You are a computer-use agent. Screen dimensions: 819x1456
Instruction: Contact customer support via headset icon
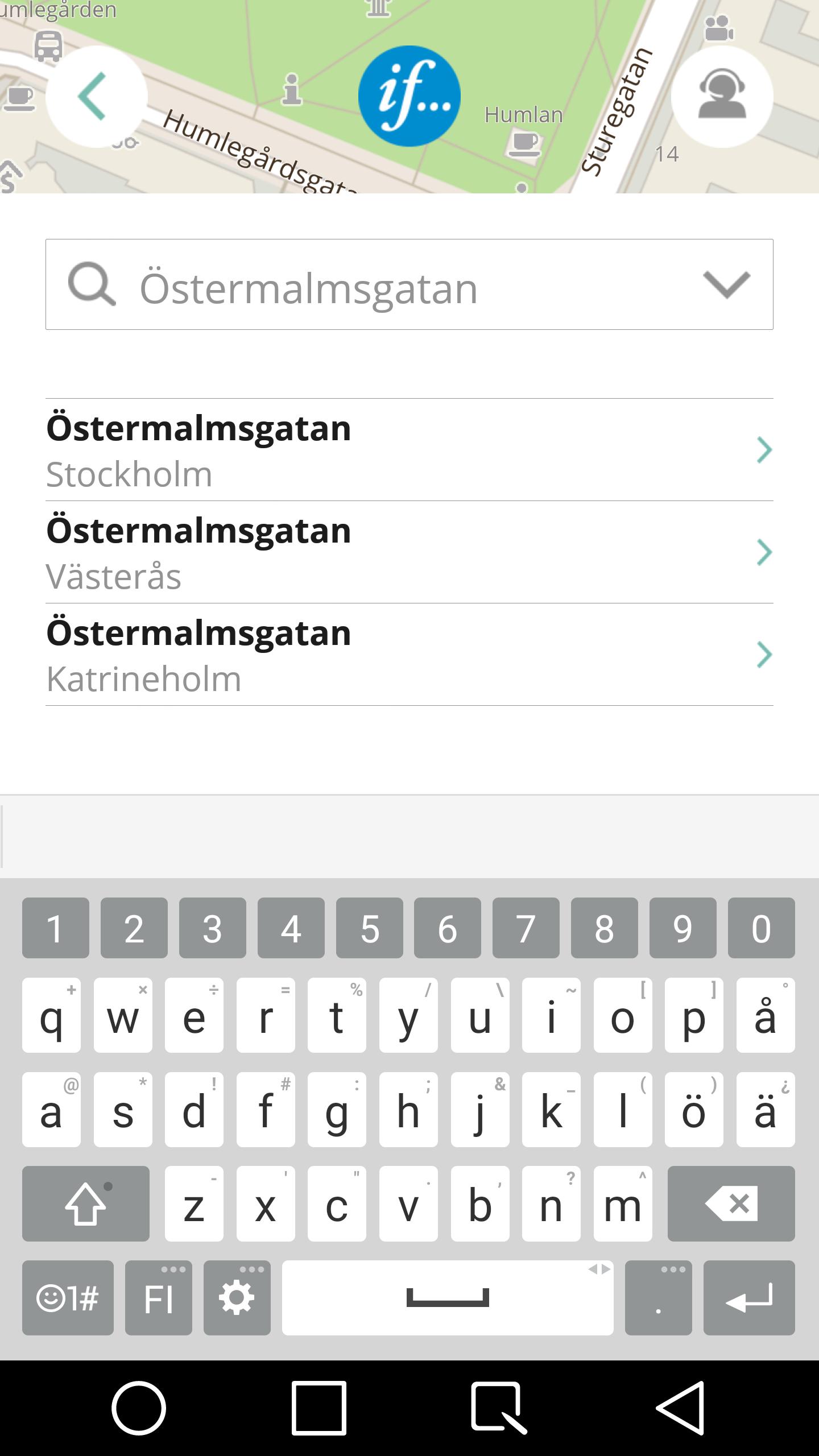721,96
